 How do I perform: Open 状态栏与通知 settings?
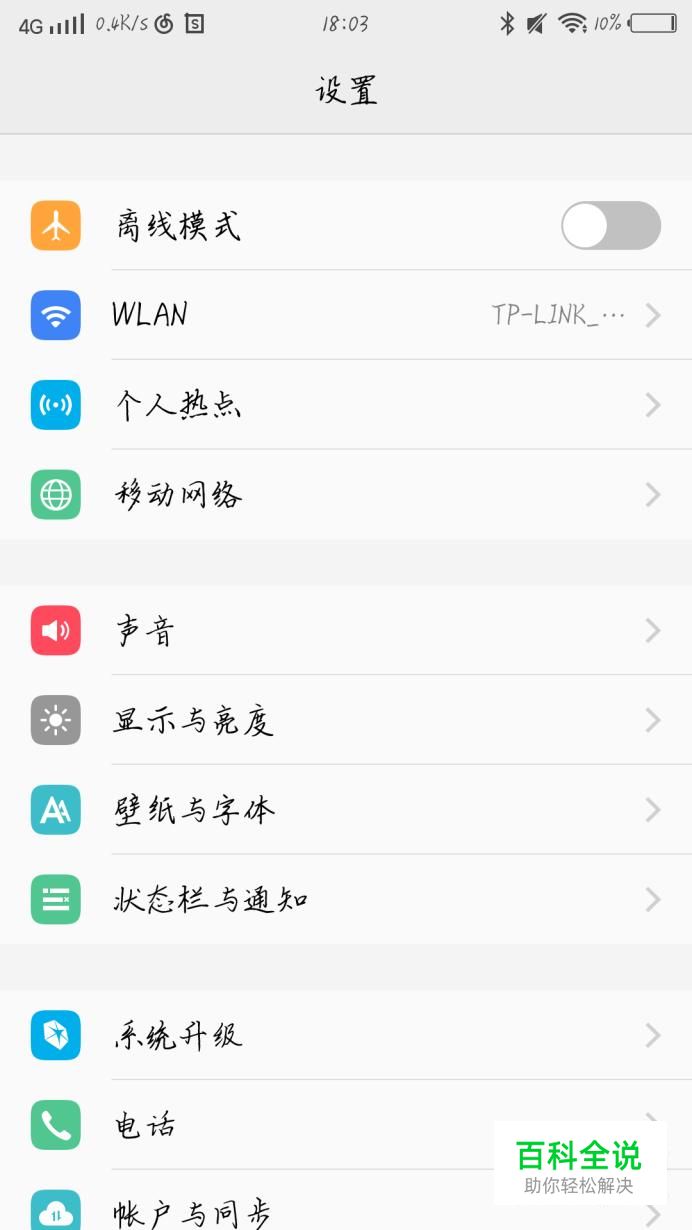pos(346,900)
